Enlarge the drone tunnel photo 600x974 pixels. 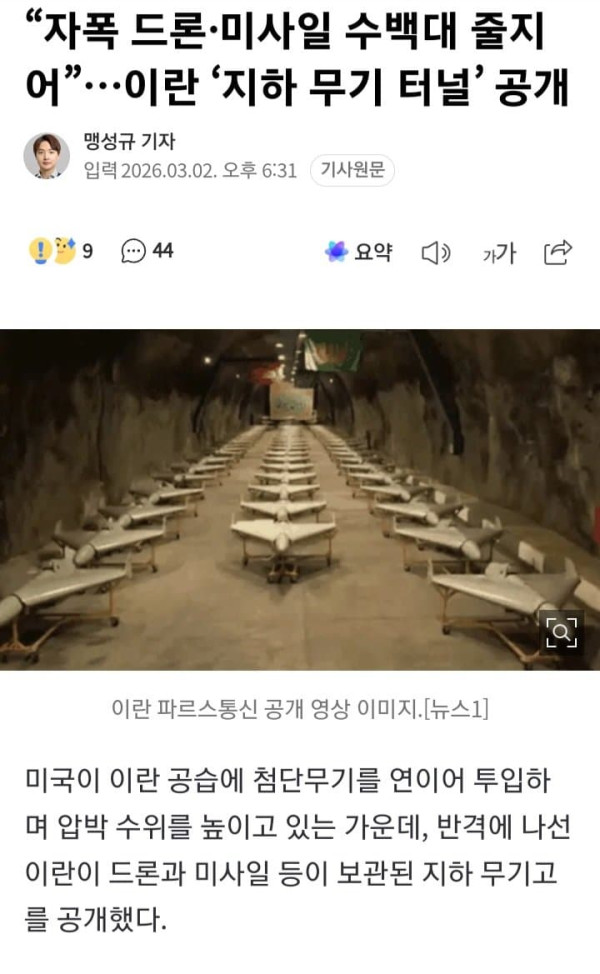(561, 630)
